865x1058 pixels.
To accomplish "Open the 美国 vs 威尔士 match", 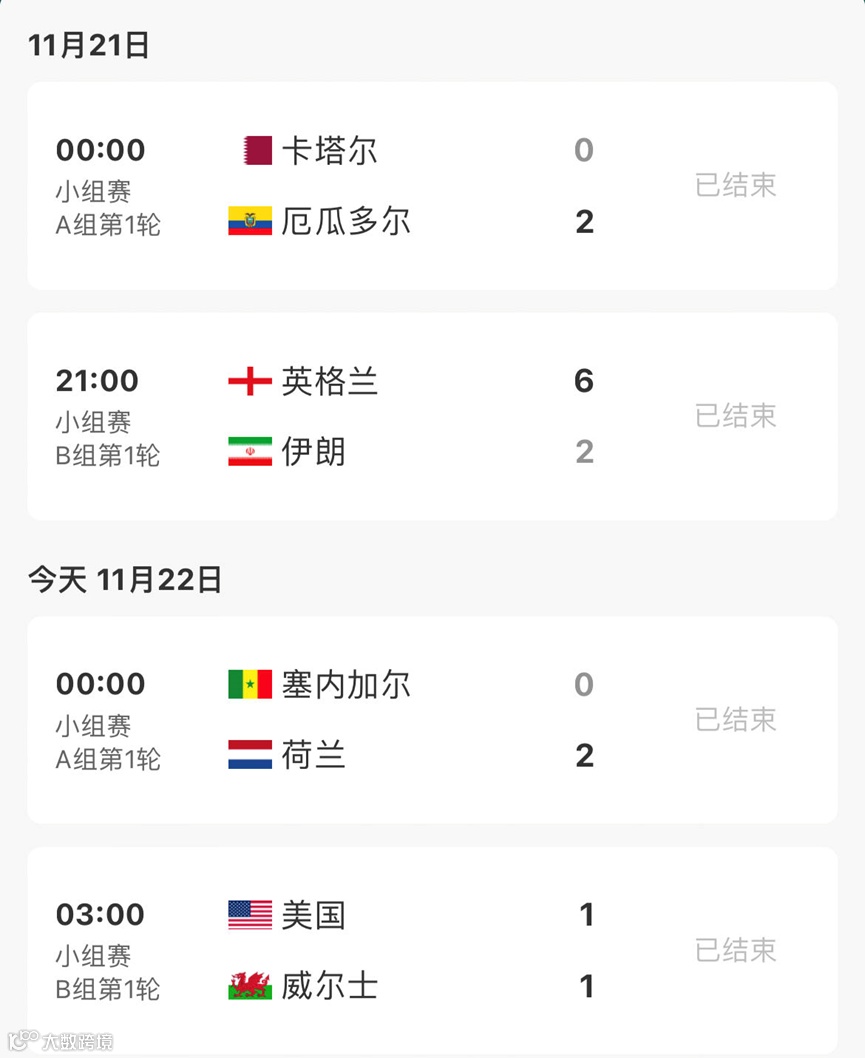I will tap(432, 950).
